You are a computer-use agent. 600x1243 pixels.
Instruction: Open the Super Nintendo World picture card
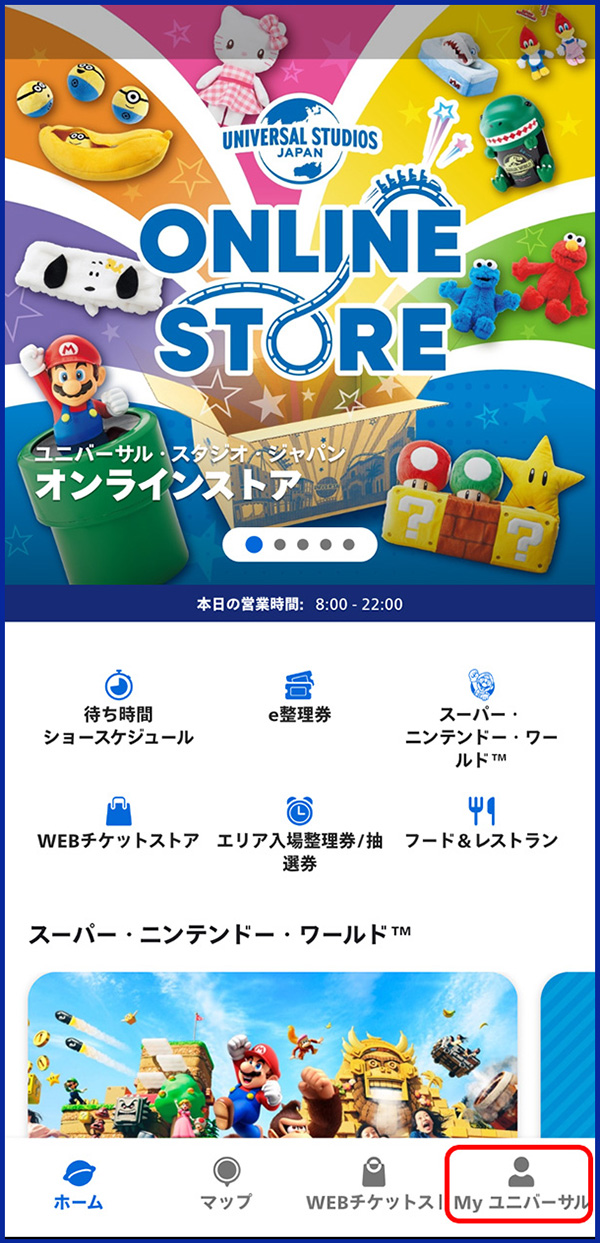click(272, 1060)
